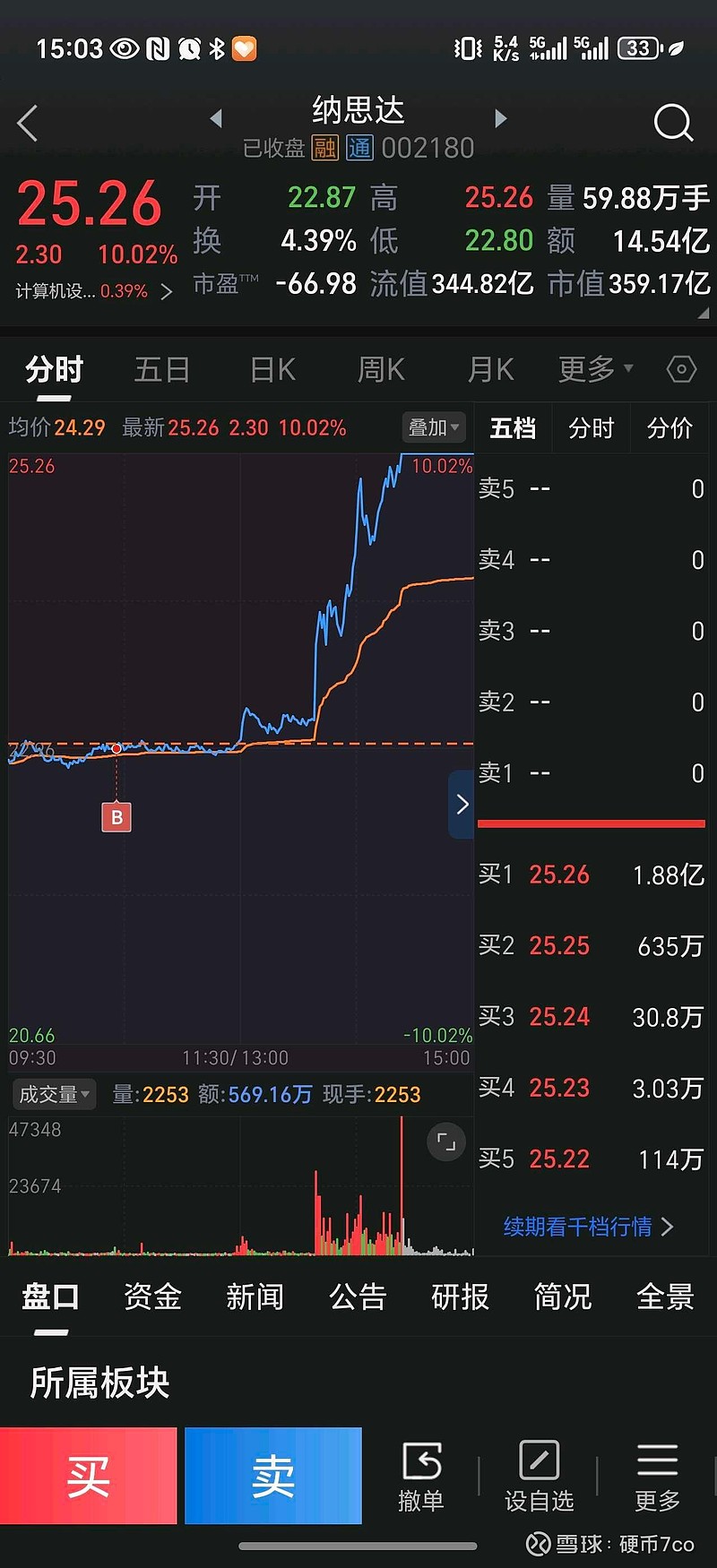Switch to previous stock with left triangle
Screen dimensions: 717x1568
pyautogui.click(x=215, y=118)
